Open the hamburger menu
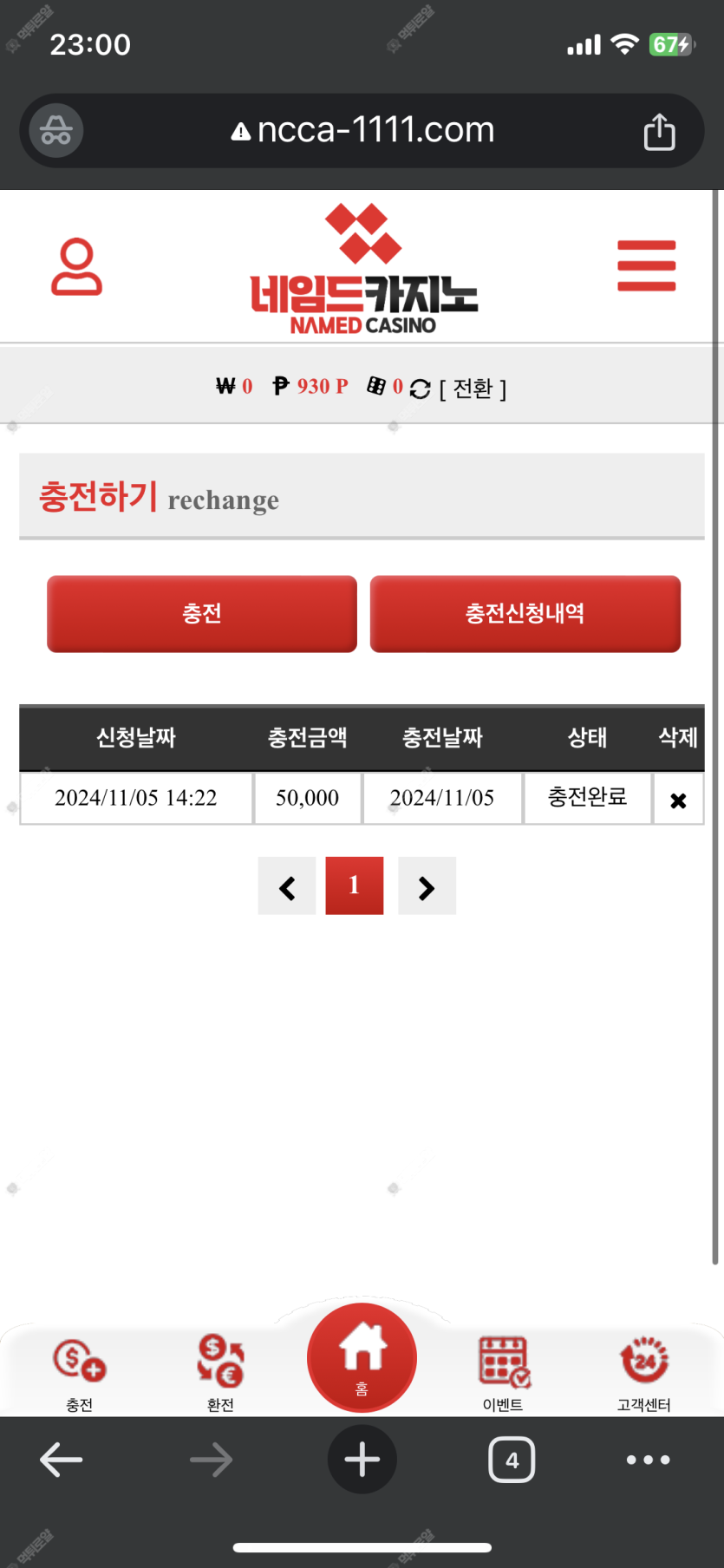This screenshot has height=1568, width=724. point(646,266)
